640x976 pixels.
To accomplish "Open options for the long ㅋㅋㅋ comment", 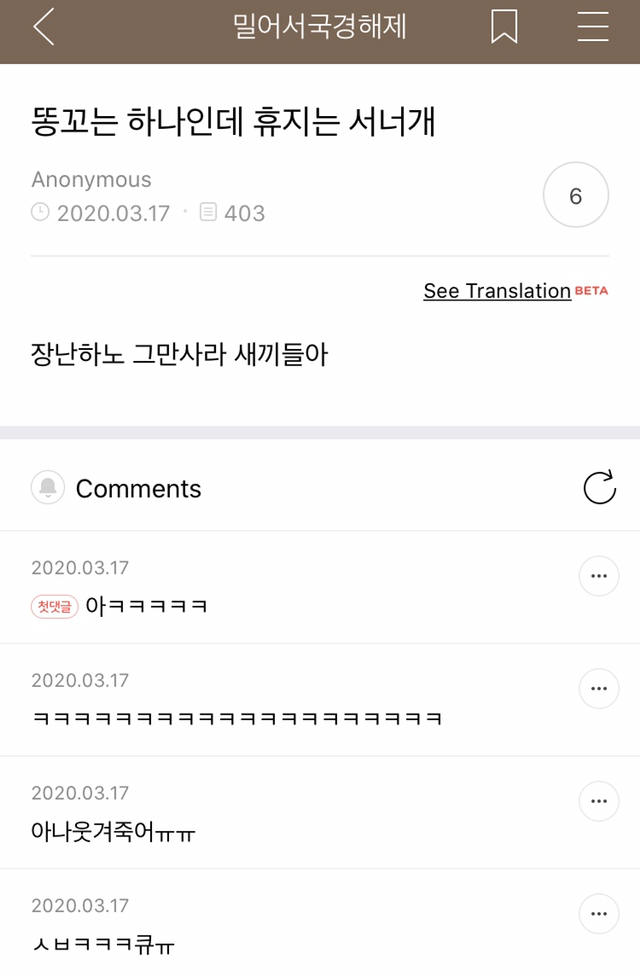I will [598, 688].
